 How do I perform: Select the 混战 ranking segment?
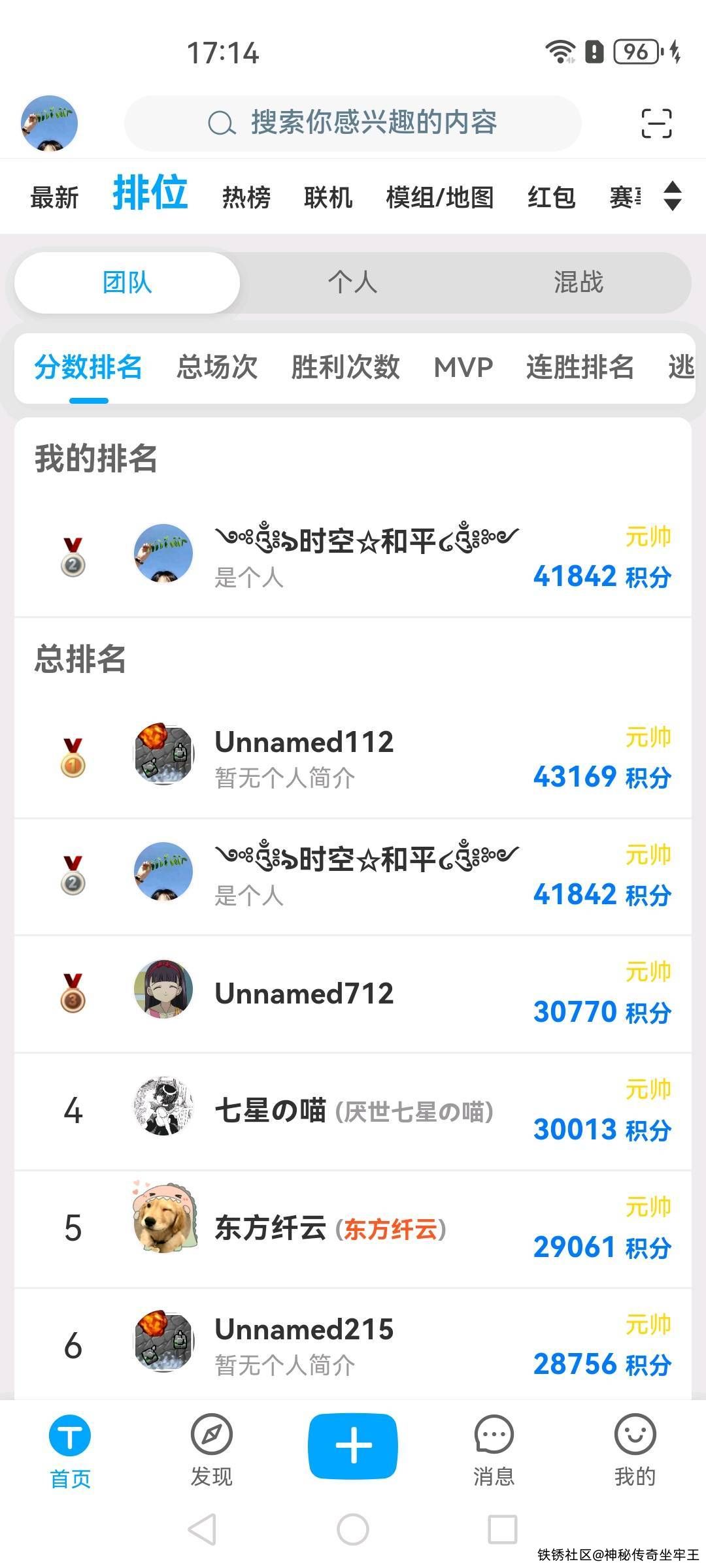point(578,283)
